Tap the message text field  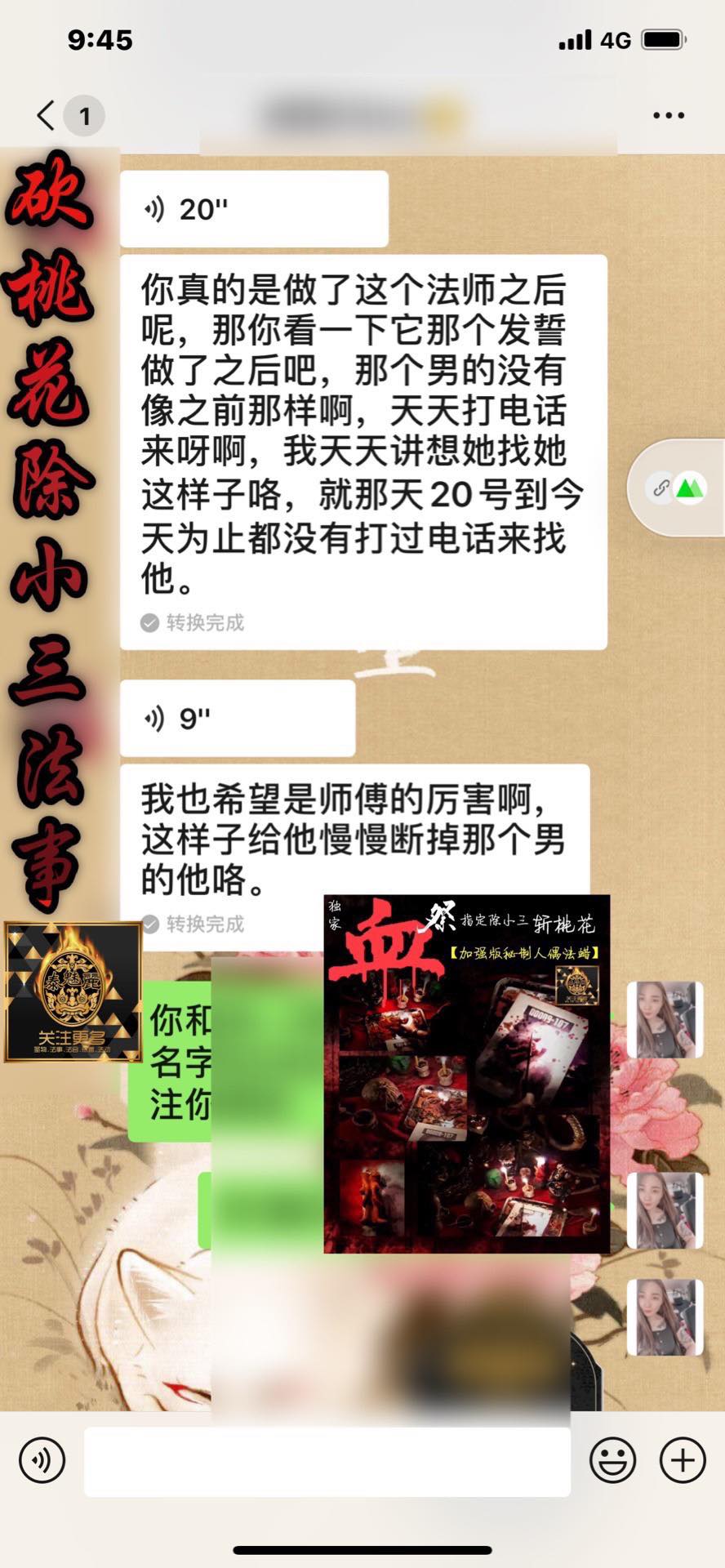coord(327,1461)
